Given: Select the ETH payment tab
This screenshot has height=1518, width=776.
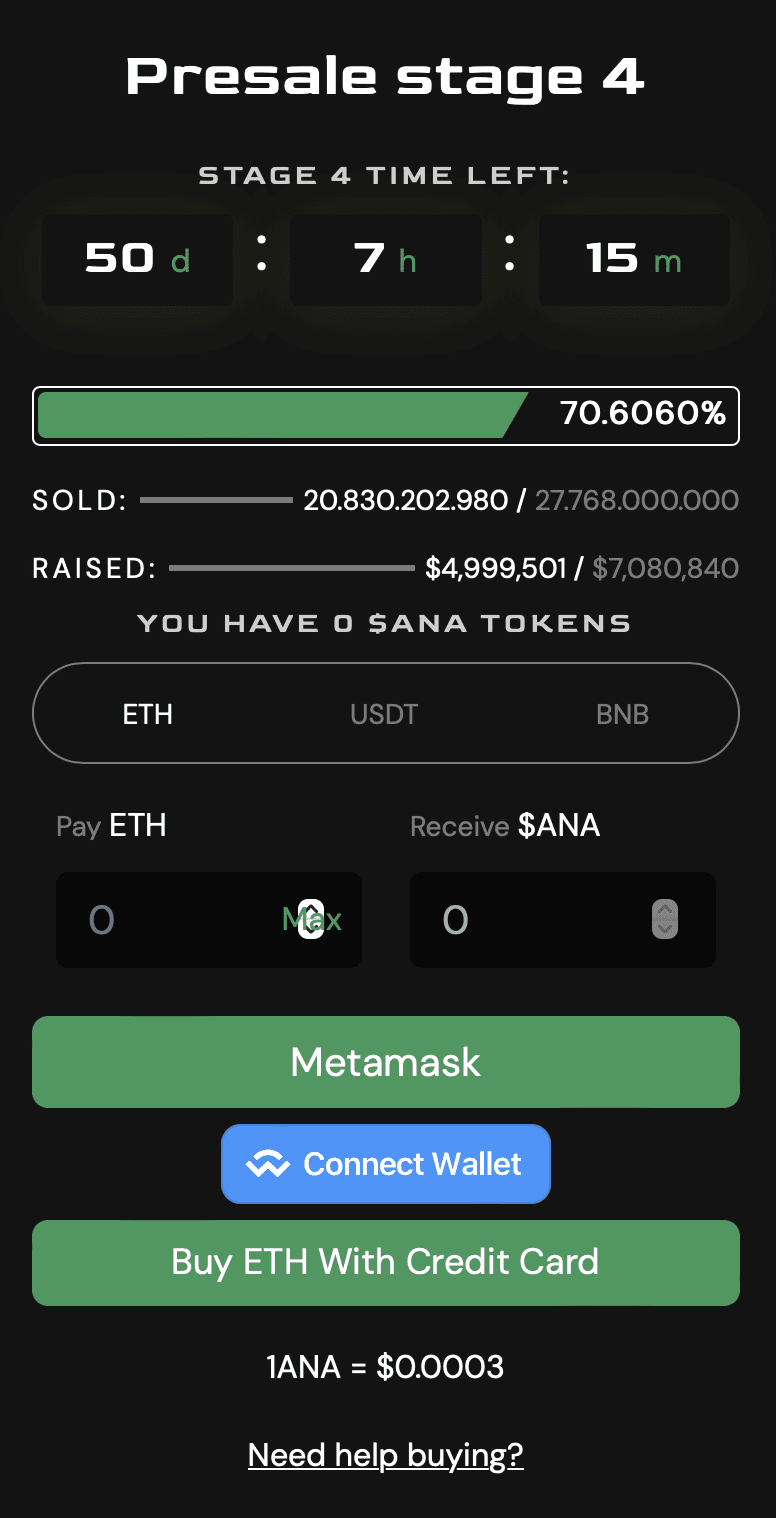Looking at the screenshot, I should (x=148, y=713).
